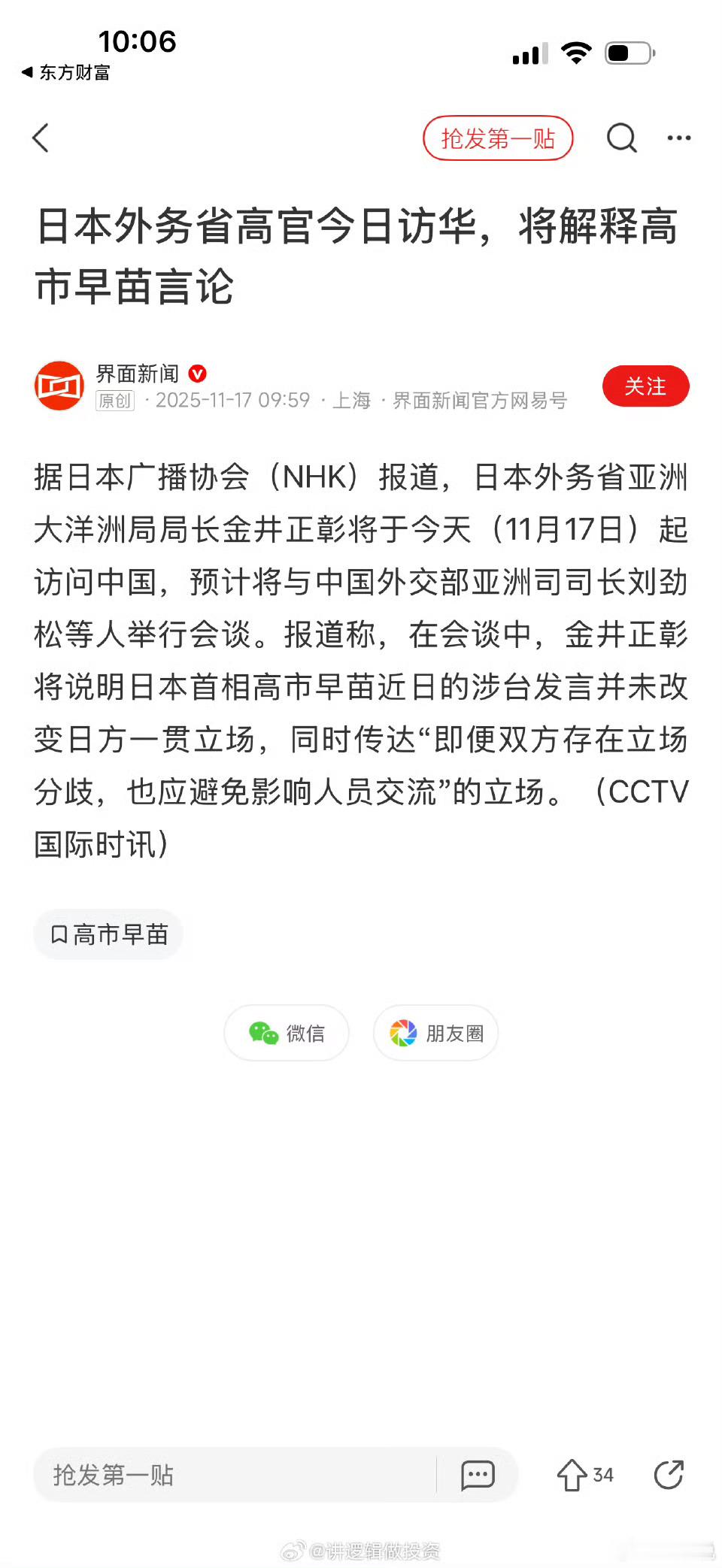Open comments via the speech bubble icon
Viewport: 722px width, 1568px height.
tap(476, 1476)
